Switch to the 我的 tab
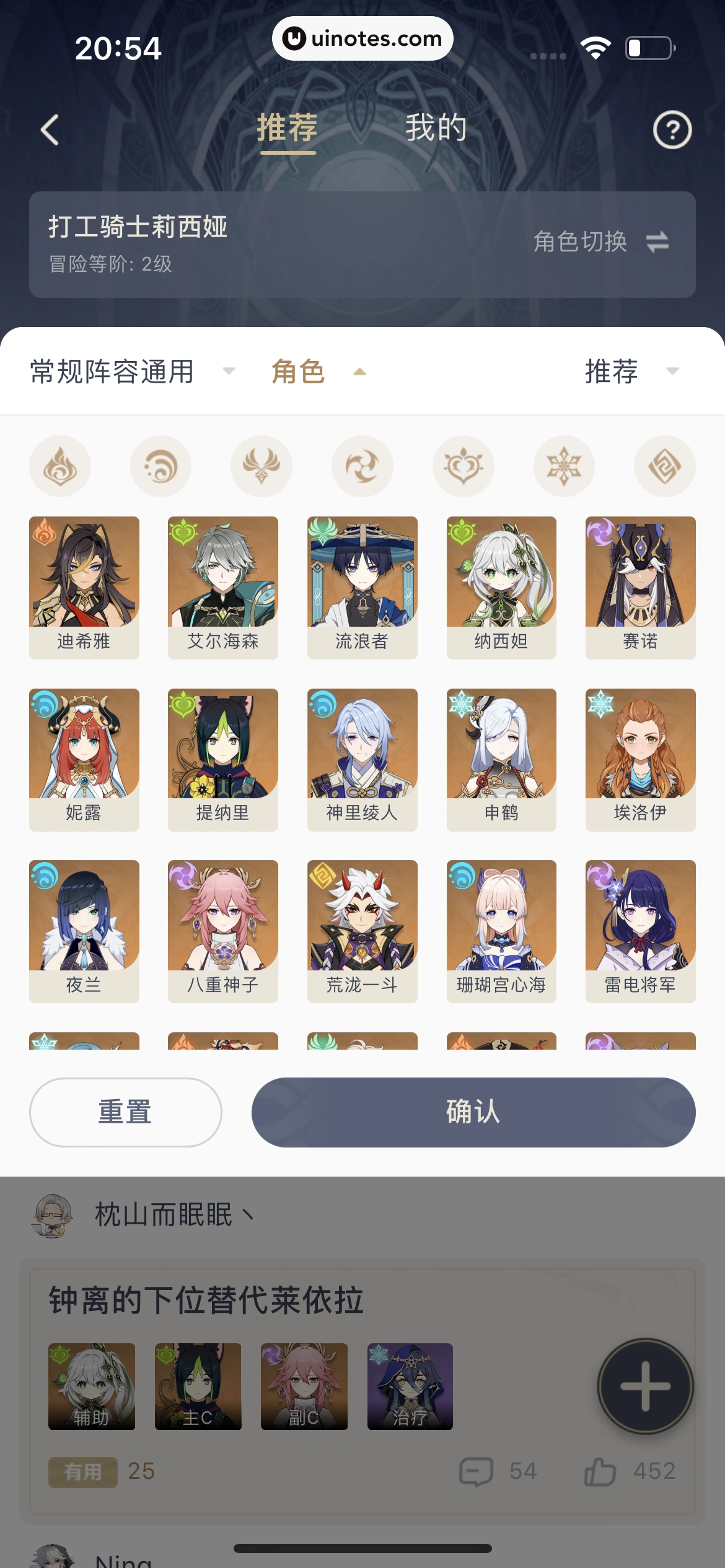 (436, 128)
